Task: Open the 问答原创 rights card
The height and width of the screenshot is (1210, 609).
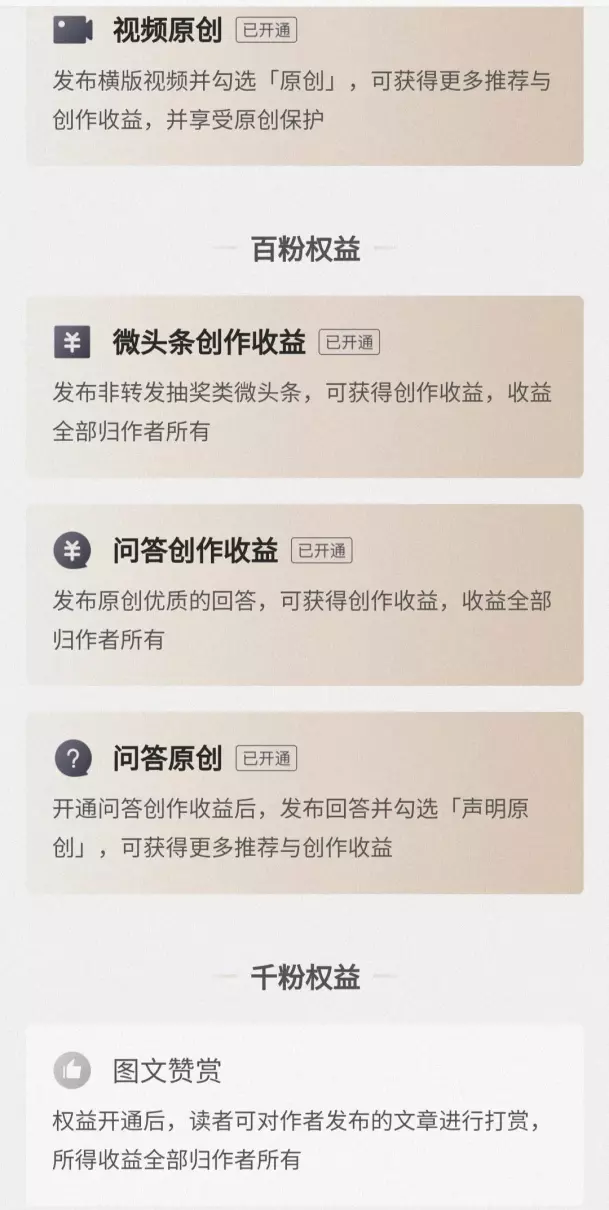Action: [x=304, y=802]
